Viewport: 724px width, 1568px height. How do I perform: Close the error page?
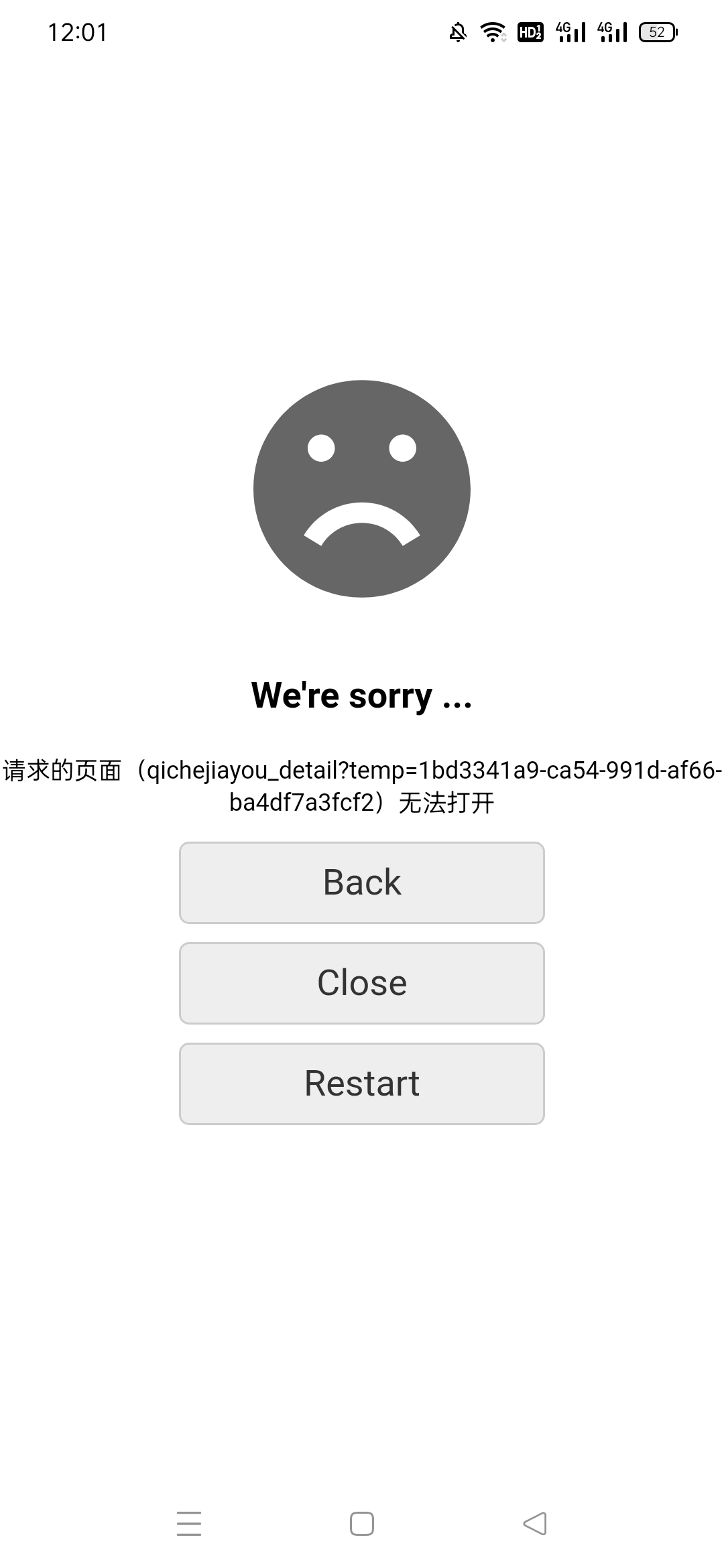[x=362, y=983]
